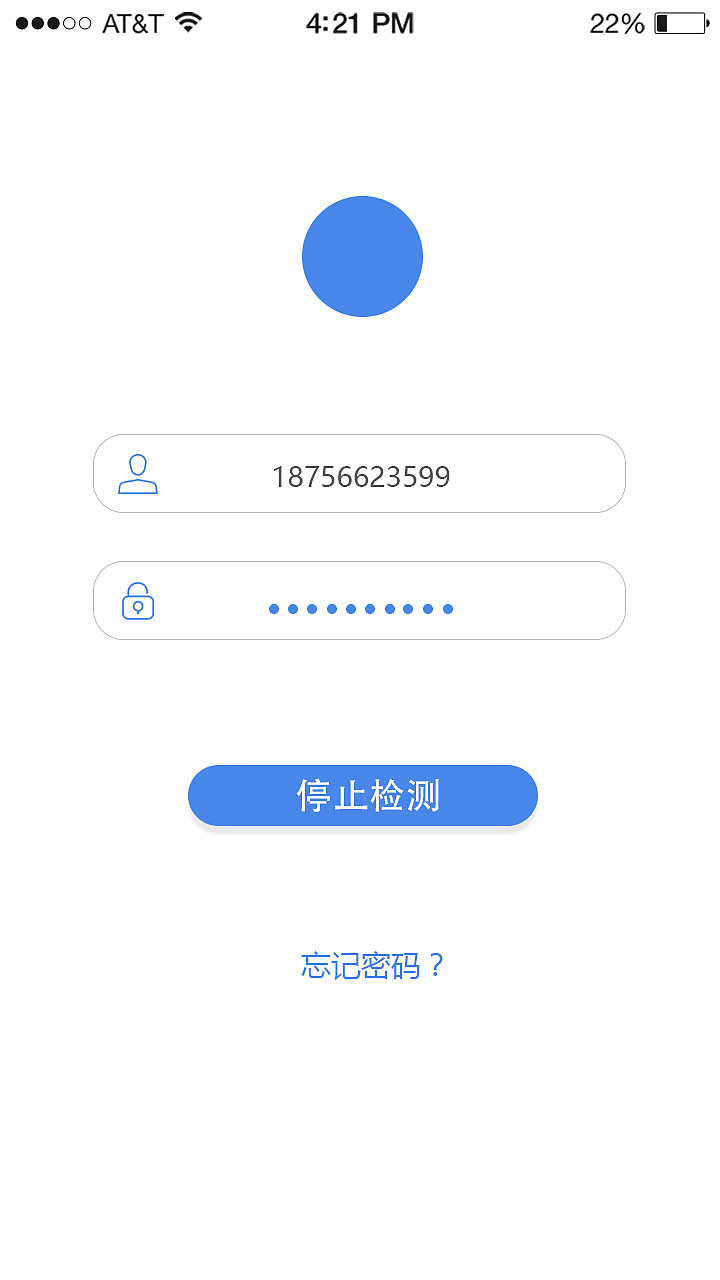Click the user avatar icon in username field
720x1280 pixels.
(139, 473)
